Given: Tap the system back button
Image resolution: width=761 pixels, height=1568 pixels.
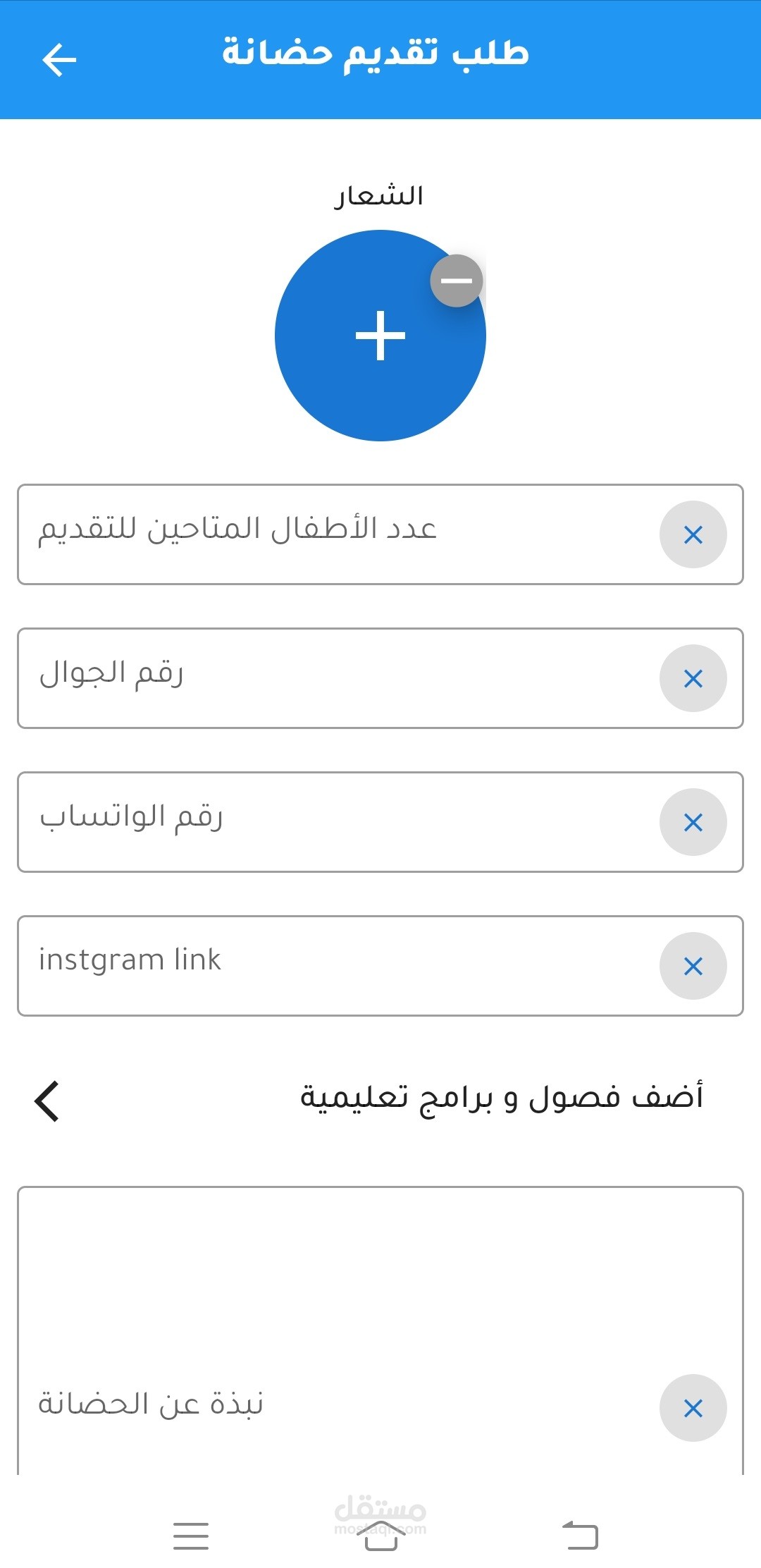Looking at the screenshot, I should (581, 1536).
